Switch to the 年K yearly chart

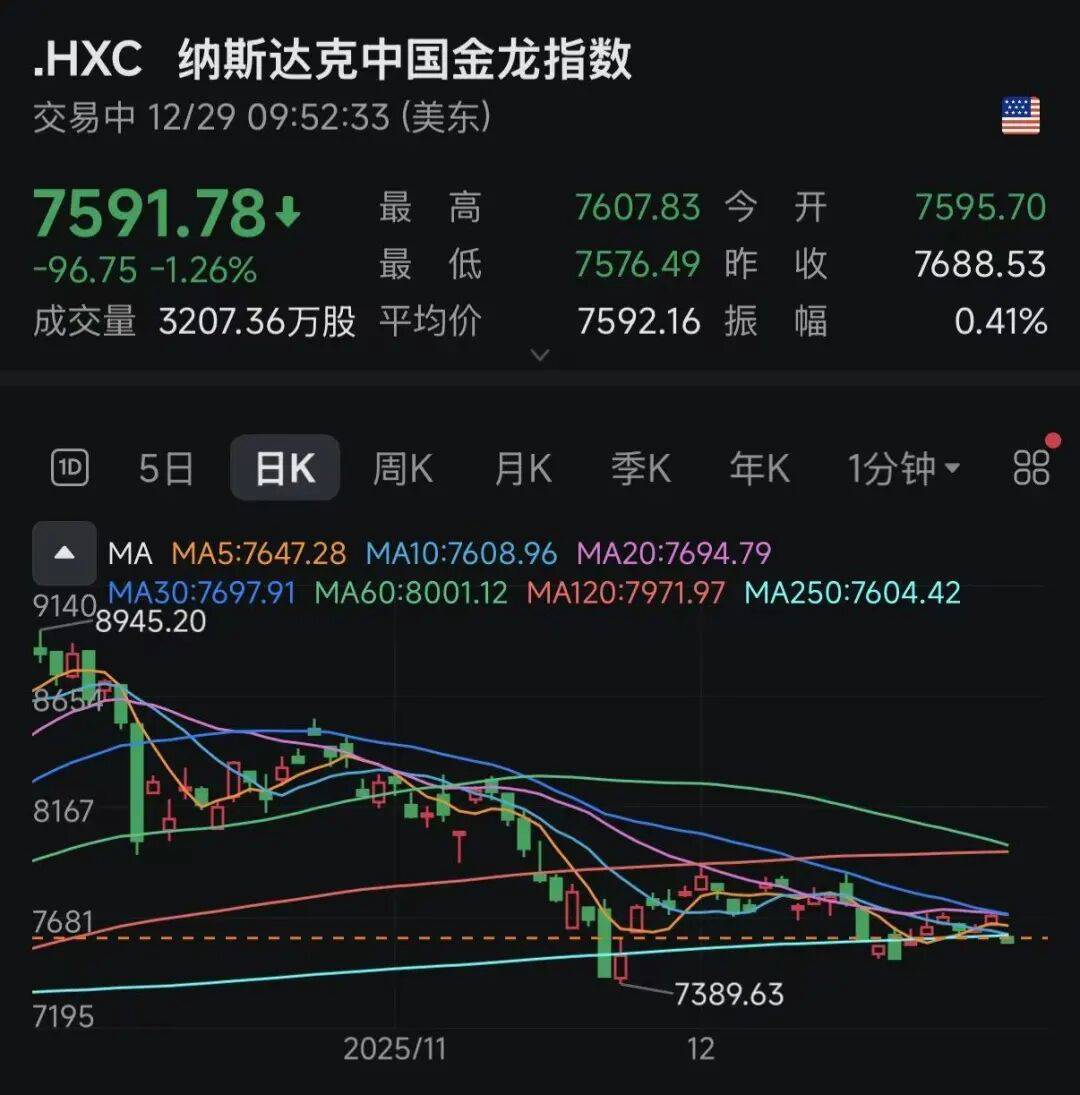click(759, 468)
